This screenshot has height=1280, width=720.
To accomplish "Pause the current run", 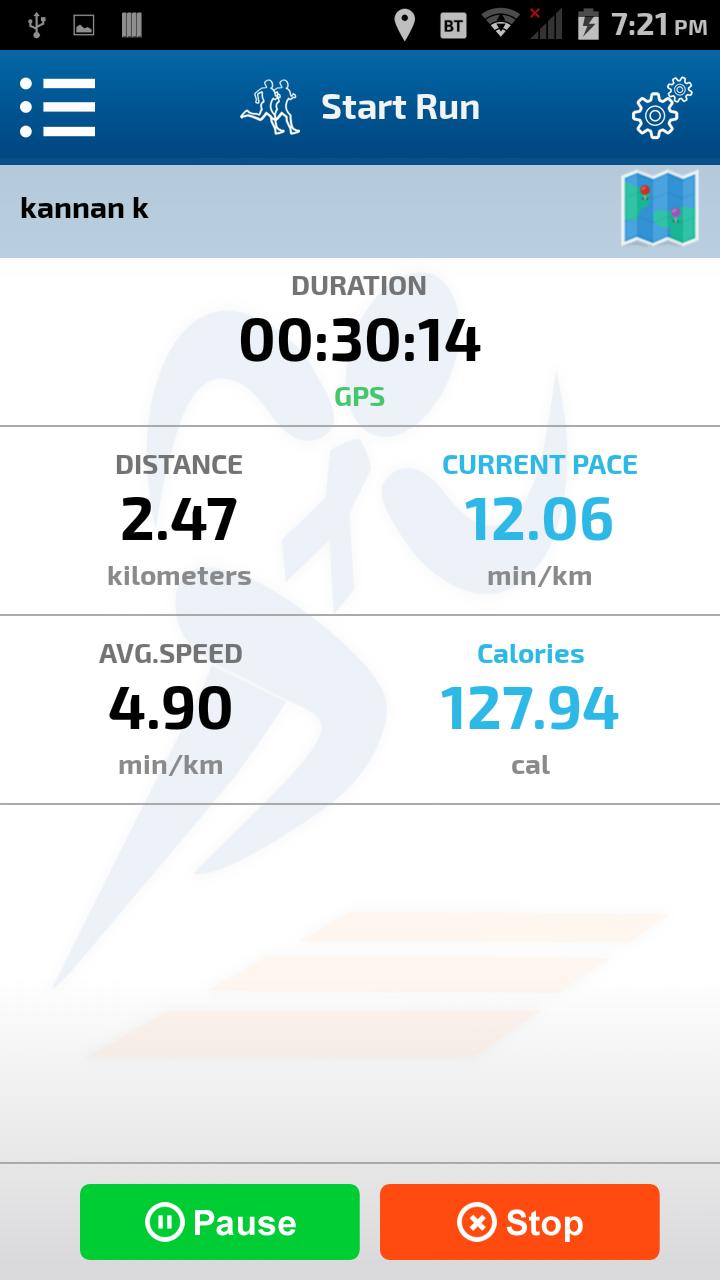I will coord(220,1222).
